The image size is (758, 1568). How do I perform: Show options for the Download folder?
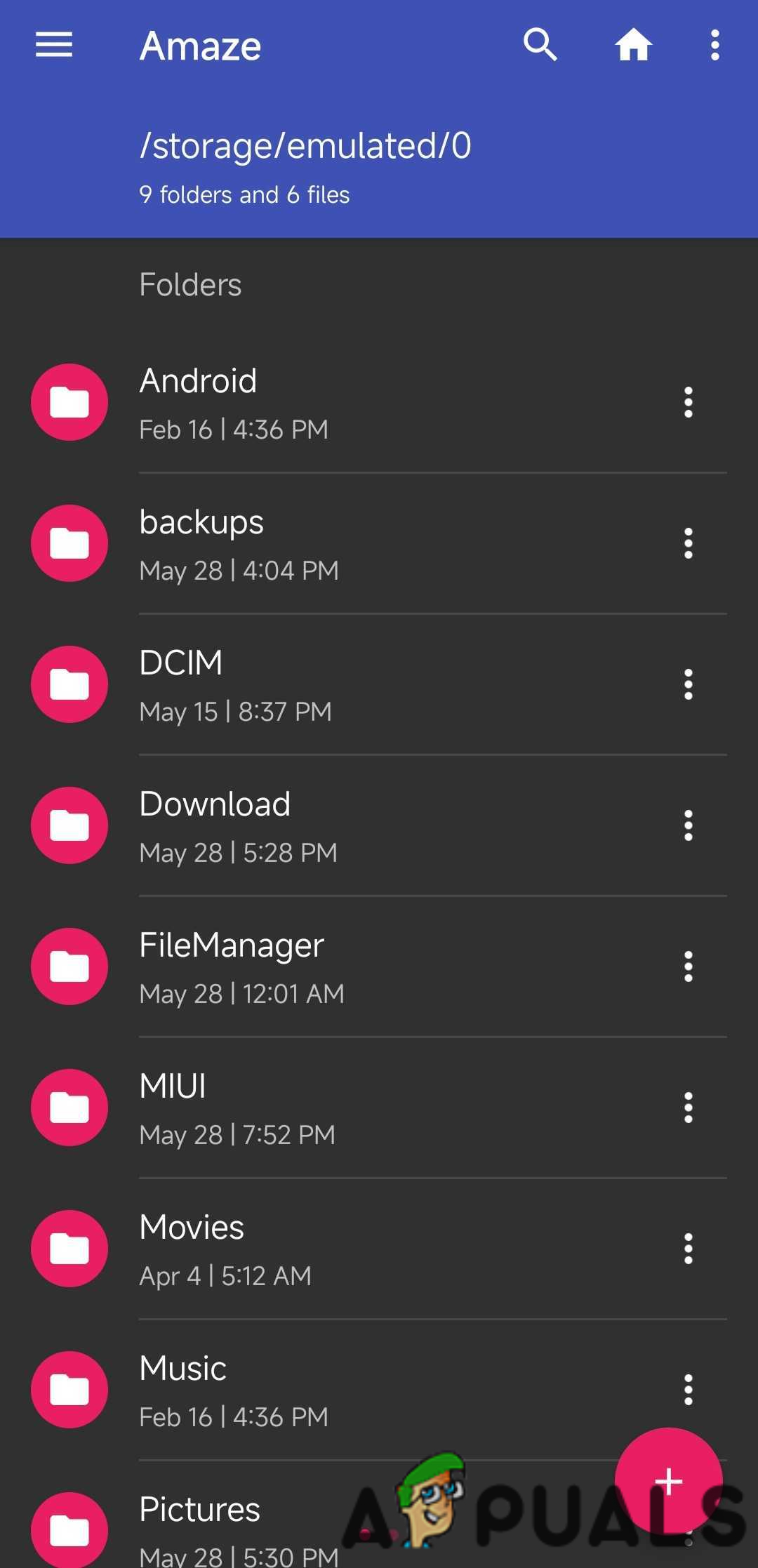click(x=689, y=825)
